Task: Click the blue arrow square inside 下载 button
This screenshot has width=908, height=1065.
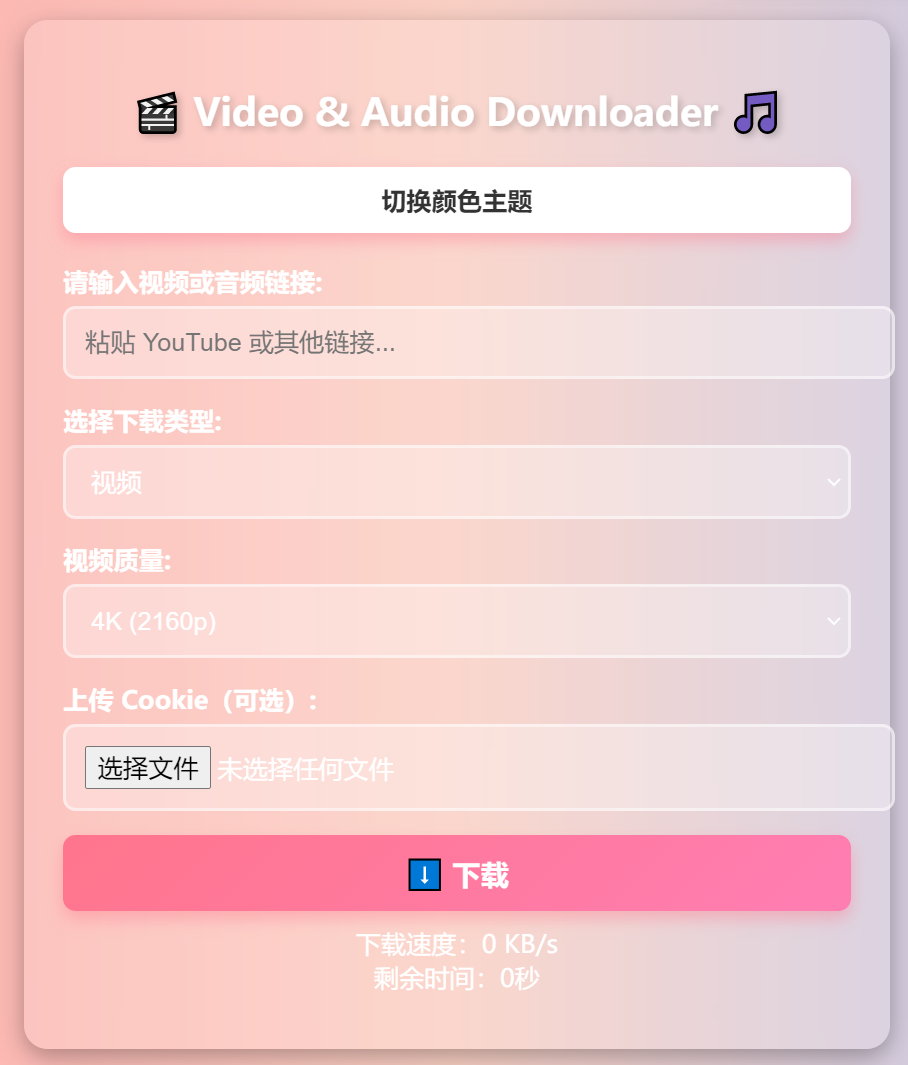Action: [424, 873]
